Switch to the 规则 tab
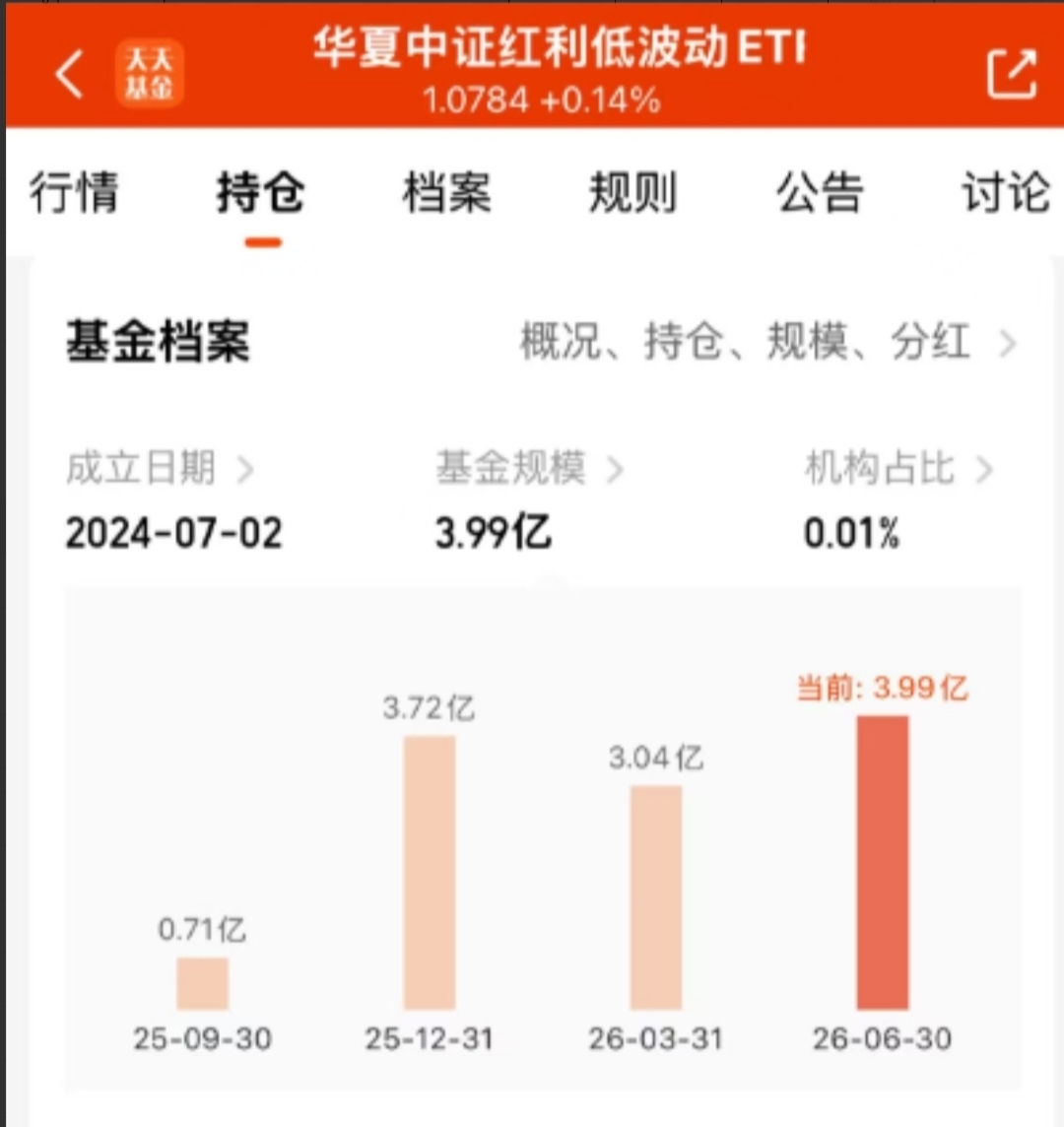This screenshot has height=1127, width=1064. (633, 193)
